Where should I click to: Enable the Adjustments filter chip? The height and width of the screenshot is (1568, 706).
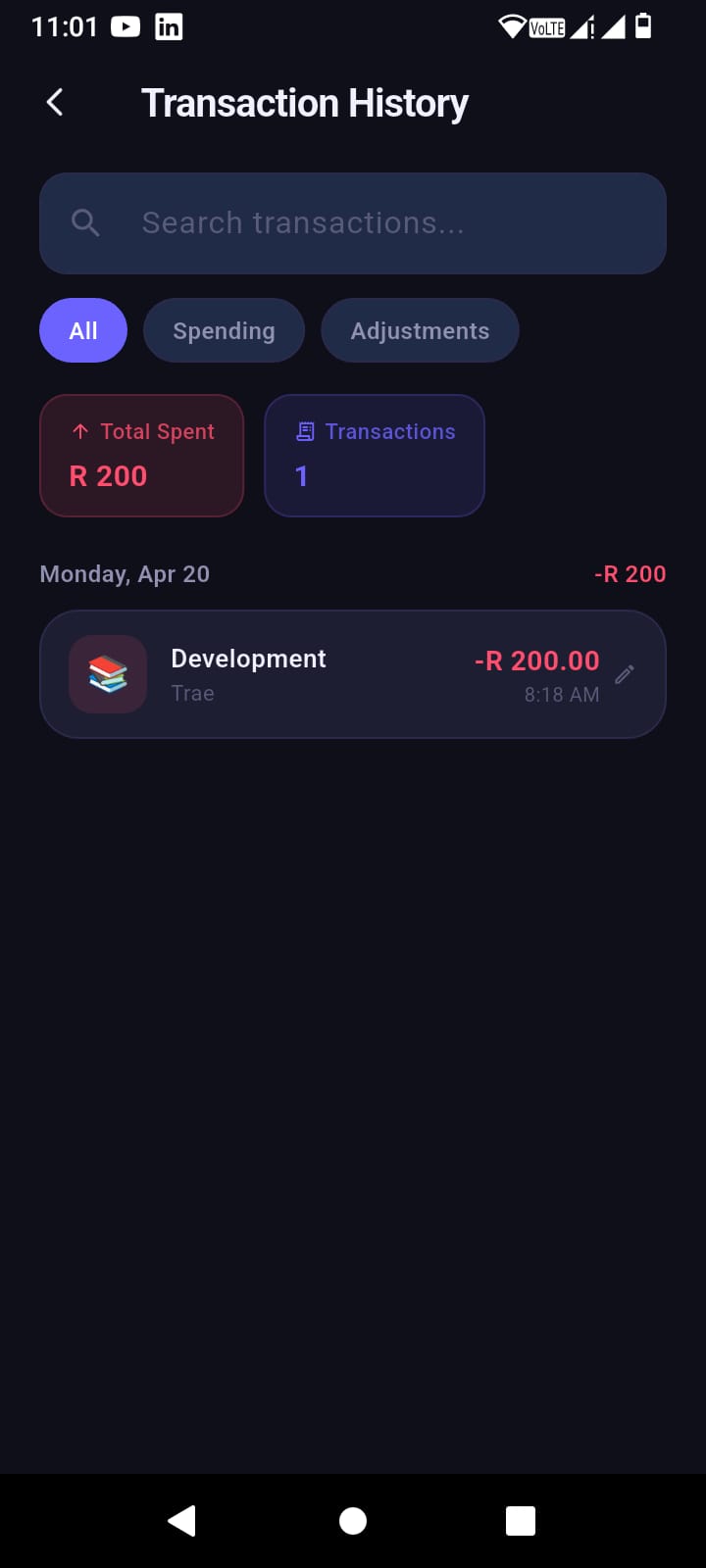(420, 330)
